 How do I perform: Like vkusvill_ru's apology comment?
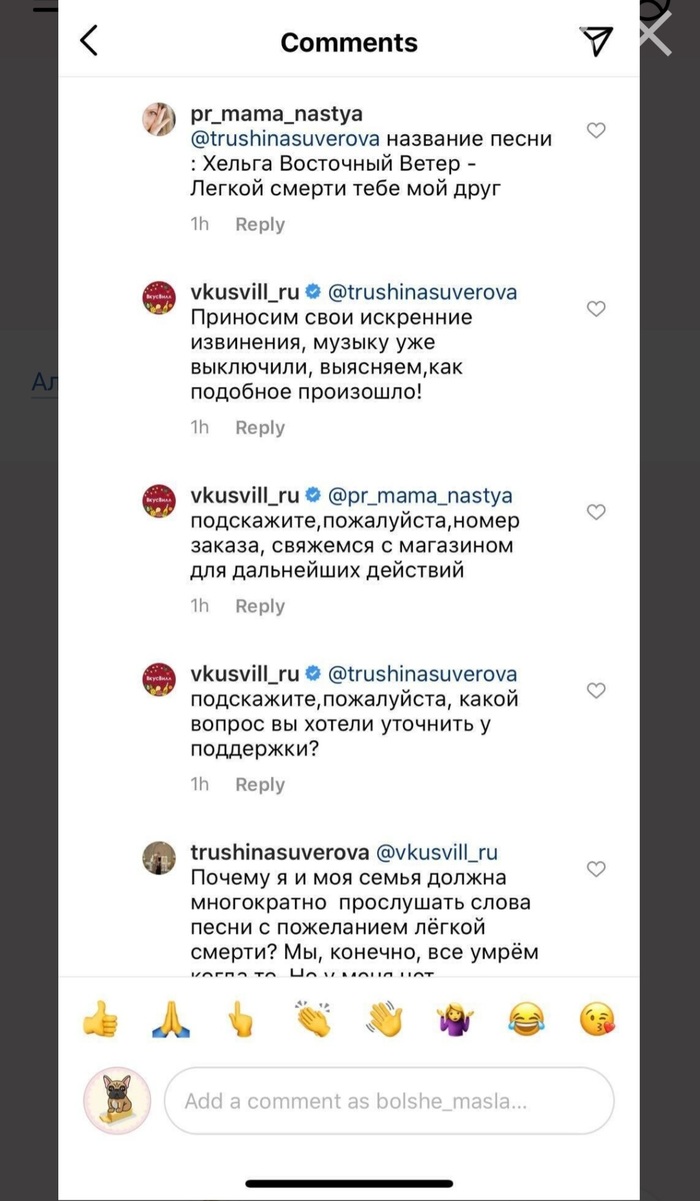pyautogui.click(x=596, y=309)
